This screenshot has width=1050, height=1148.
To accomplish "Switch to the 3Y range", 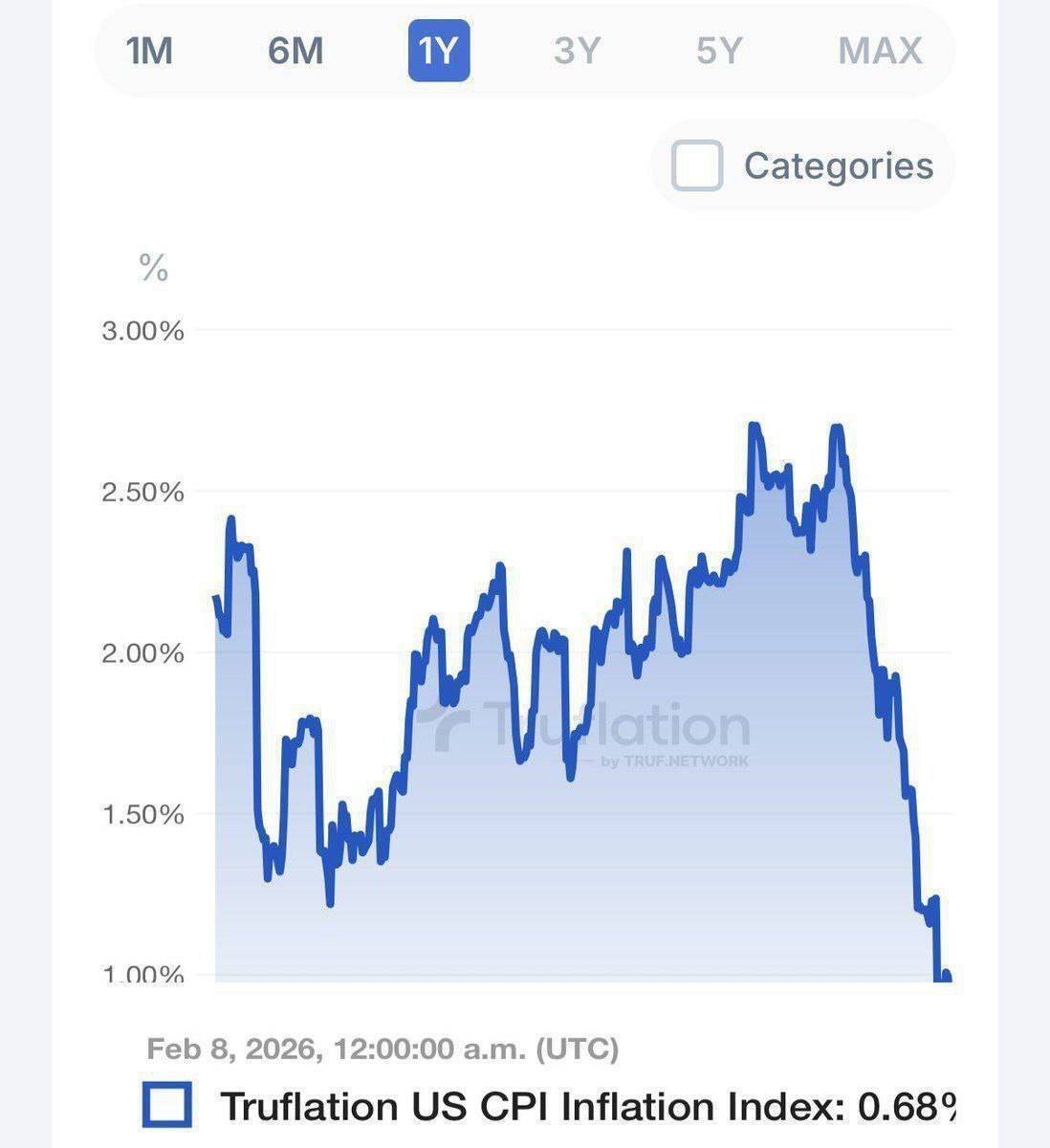I will tap(577, 51).
